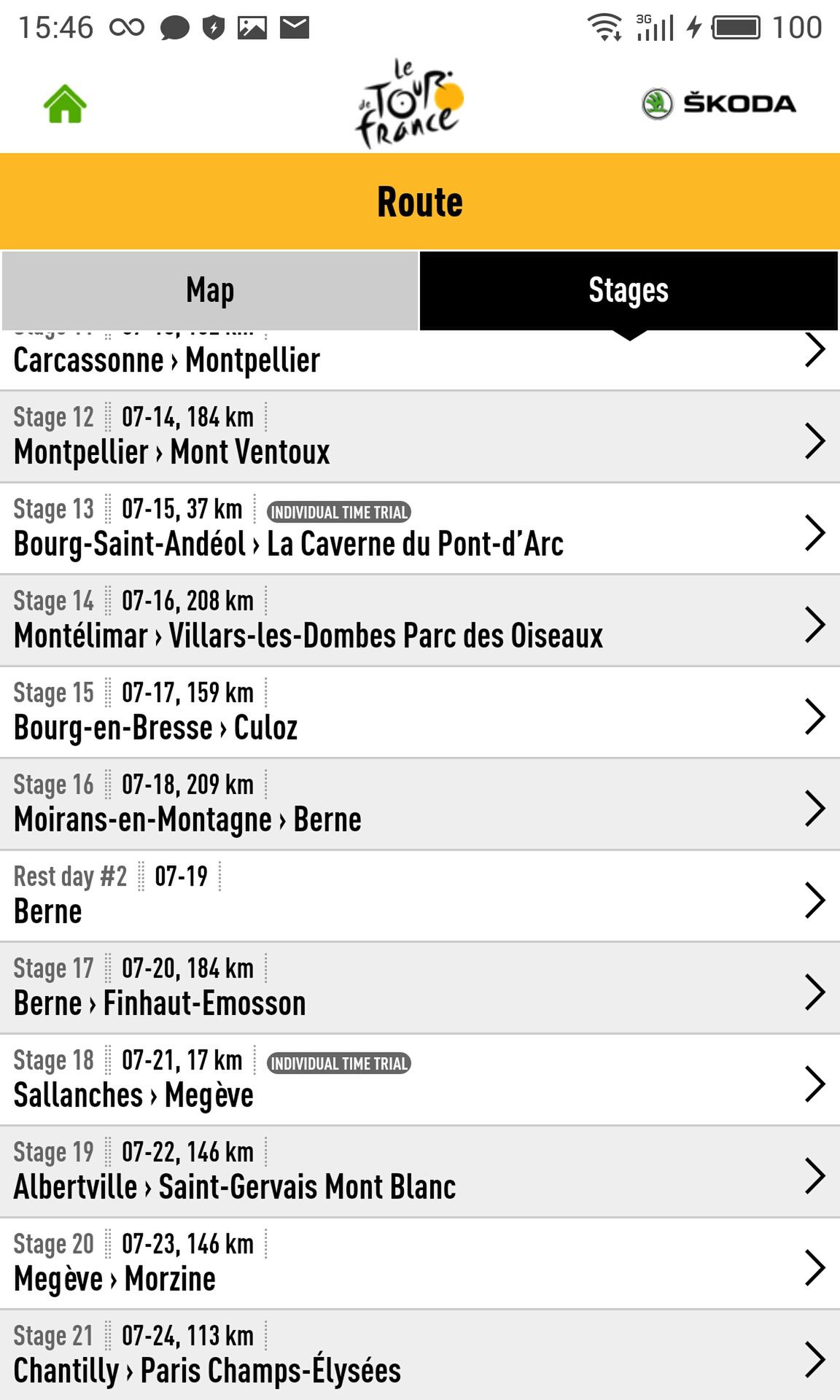Screen dimensions: 840x1400
Task: Open Stage 12 Montpellier to Mont Ventoux
Action: click(x=420, y=436)
